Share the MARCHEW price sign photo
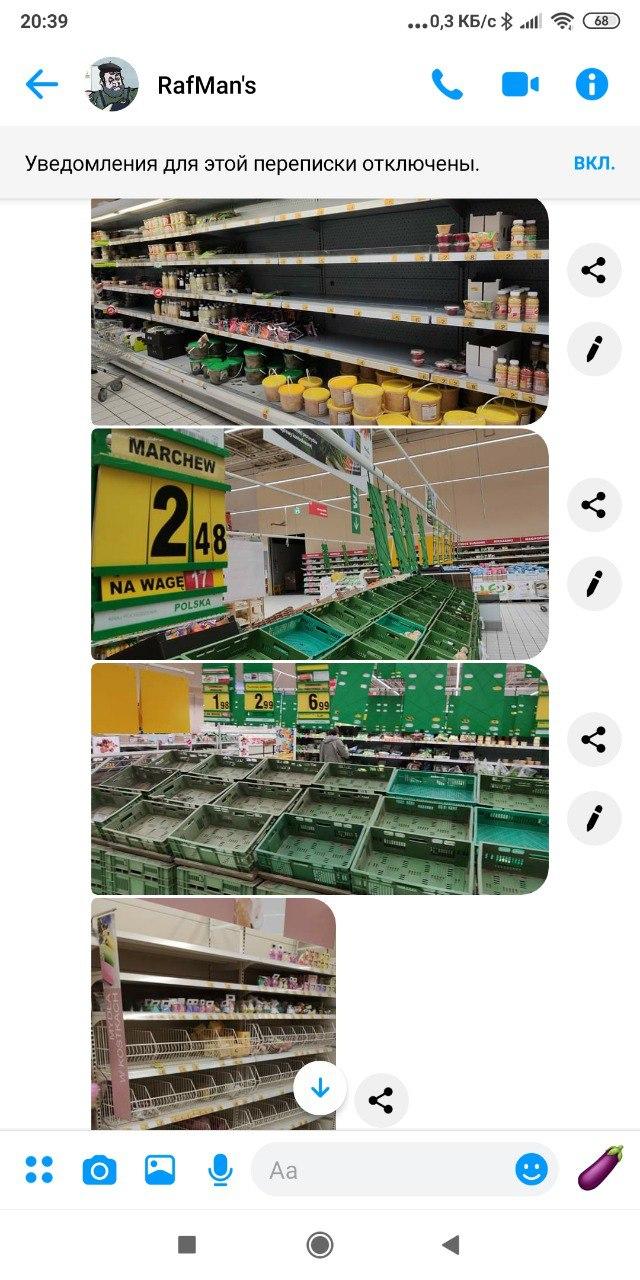The width and height of the screenshot is (640, 1280). click(594, 505)
